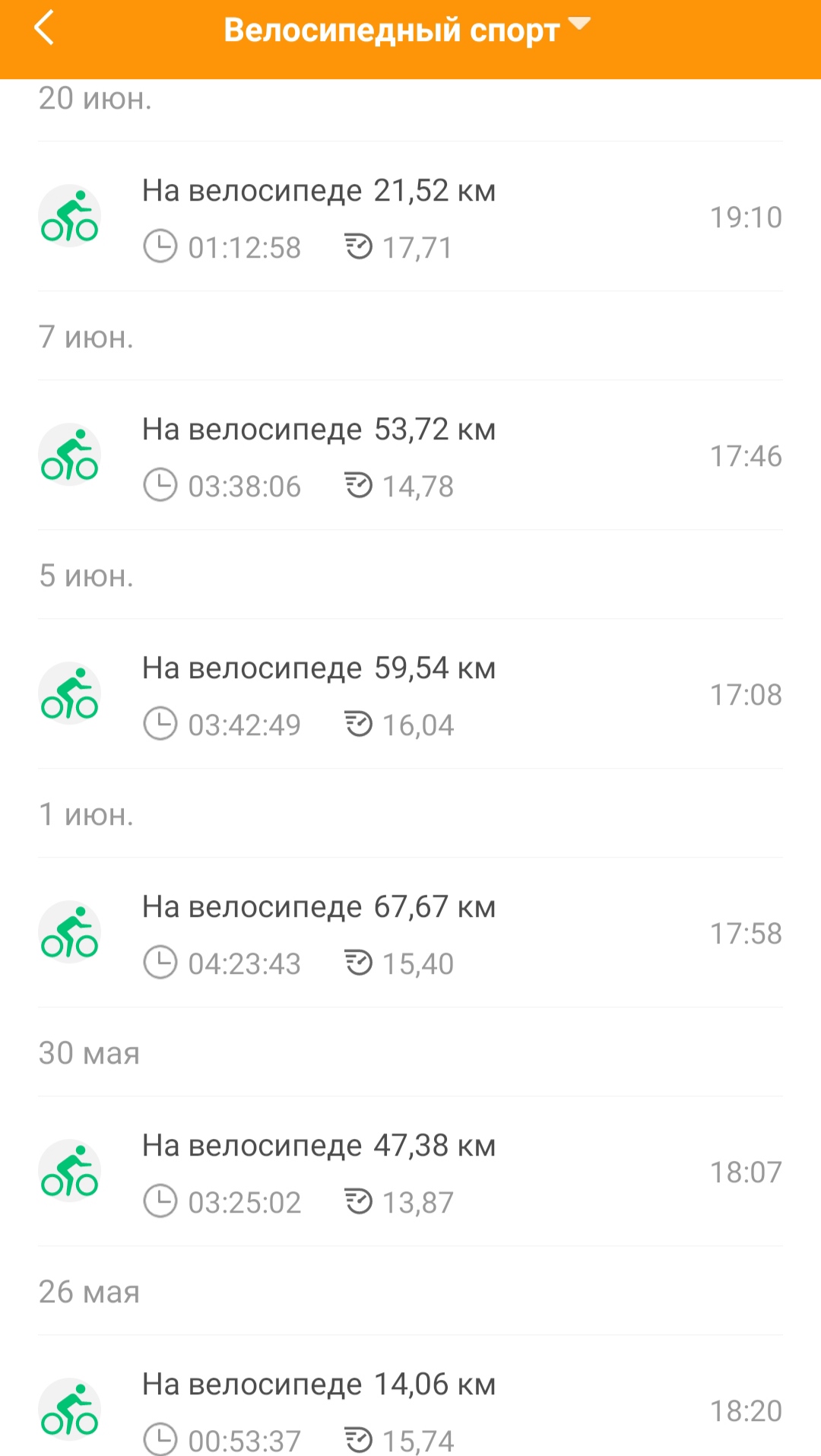Screen dimensions: 821x1456
Task: Go back using the top-left arrow
Action: [x=44, y=29]
